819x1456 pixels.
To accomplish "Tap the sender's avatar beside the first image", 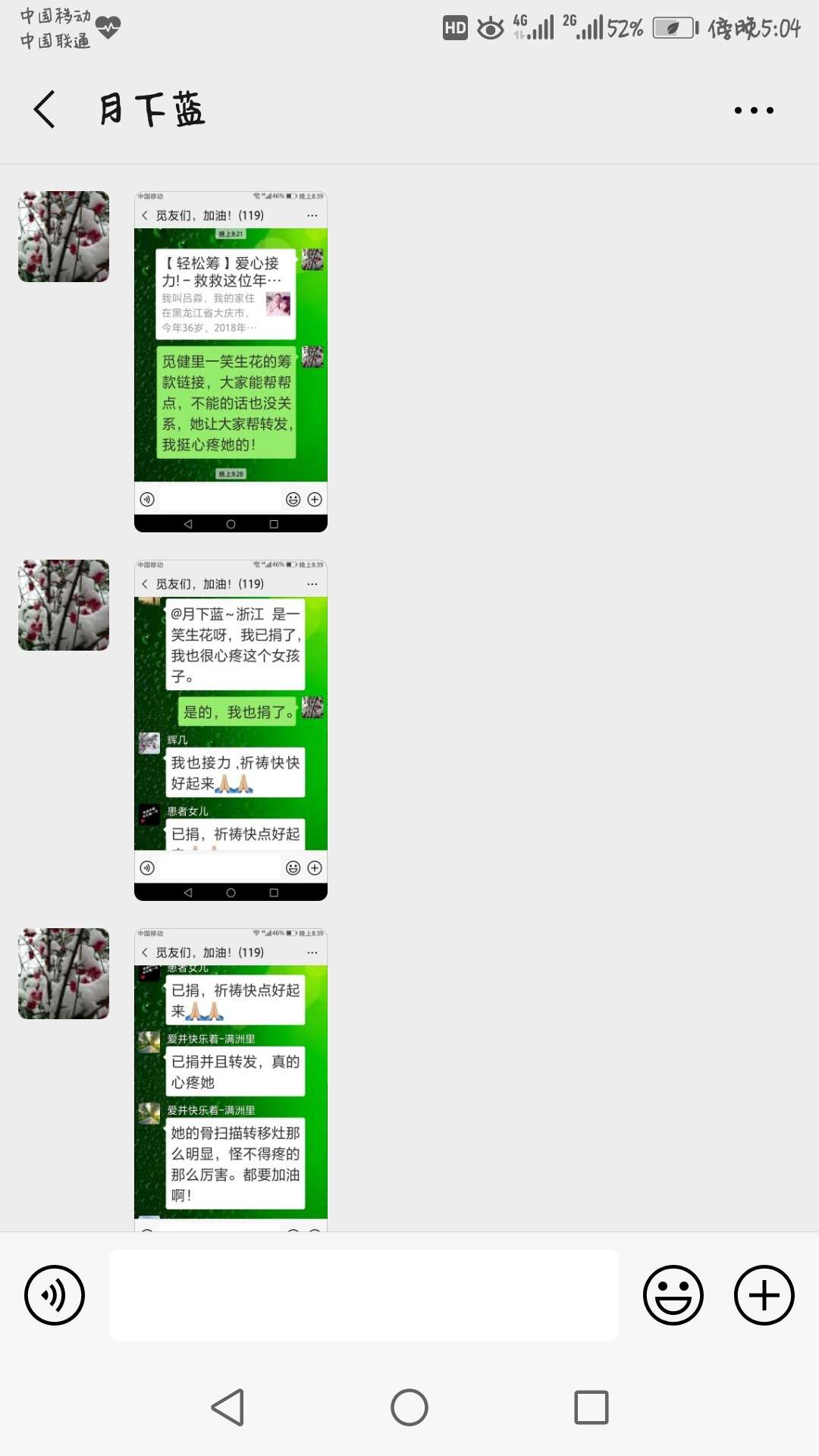I will 64,237.
